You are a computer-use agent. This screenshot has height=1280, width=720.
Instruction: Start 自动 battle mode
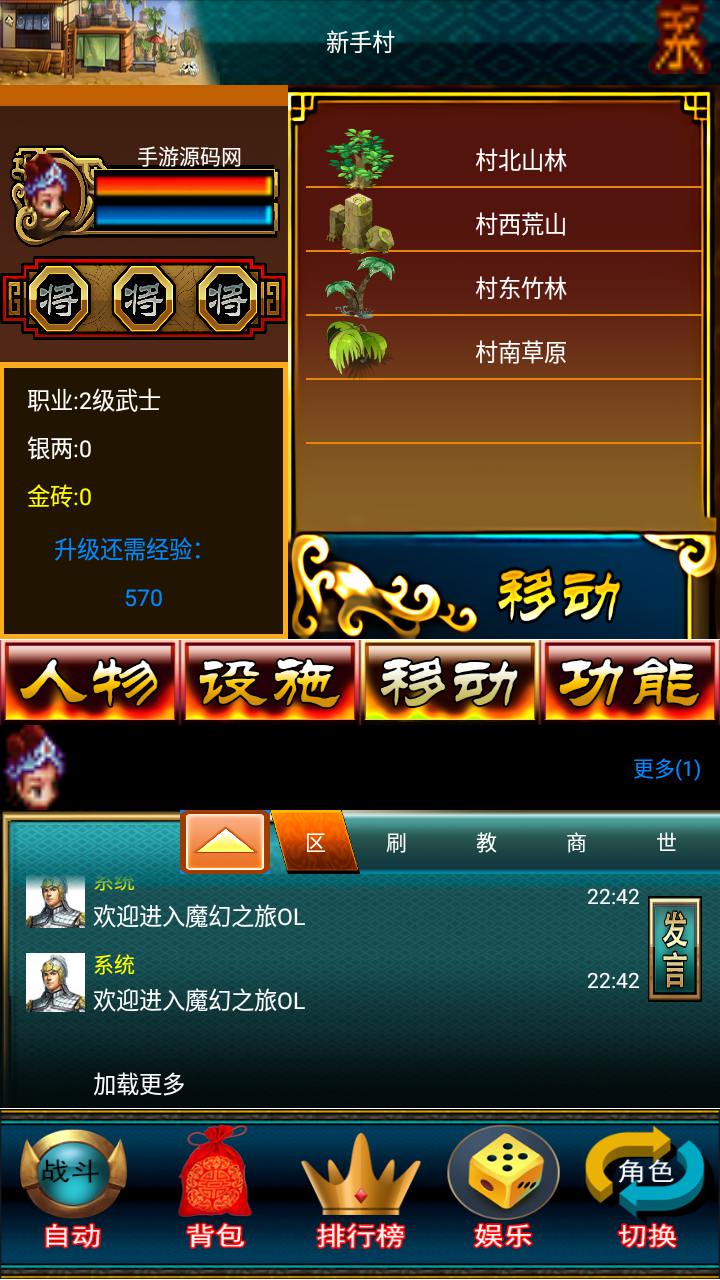[72, 1190]
